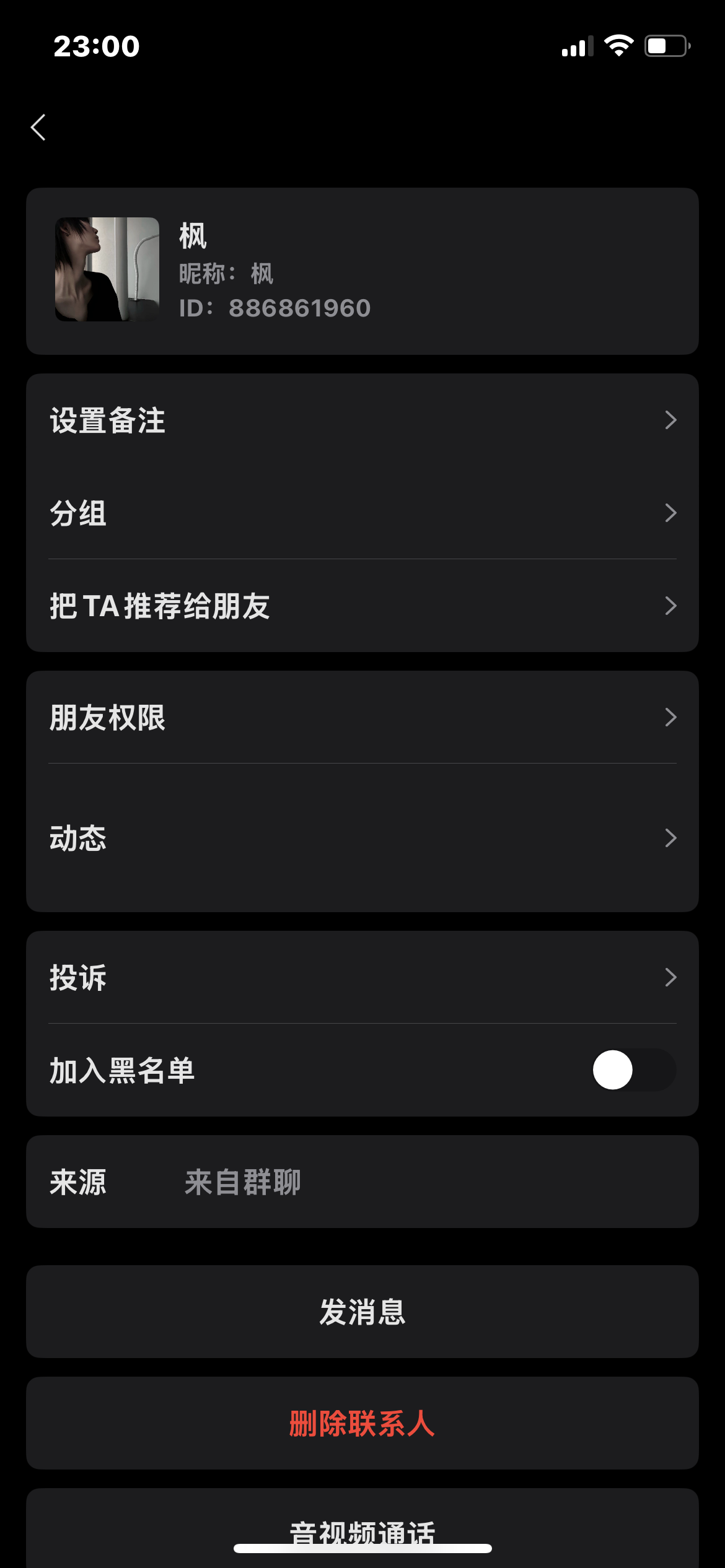Toggle the 加入黑名单 switch

point(633,1069)
